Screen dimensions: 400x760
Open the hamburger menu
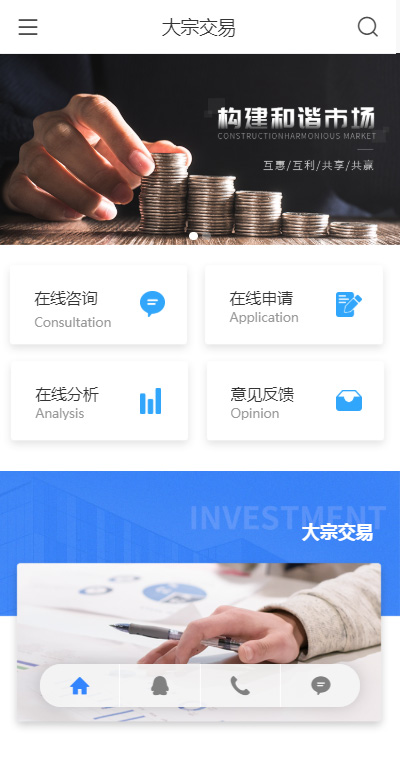click(28, 27)
